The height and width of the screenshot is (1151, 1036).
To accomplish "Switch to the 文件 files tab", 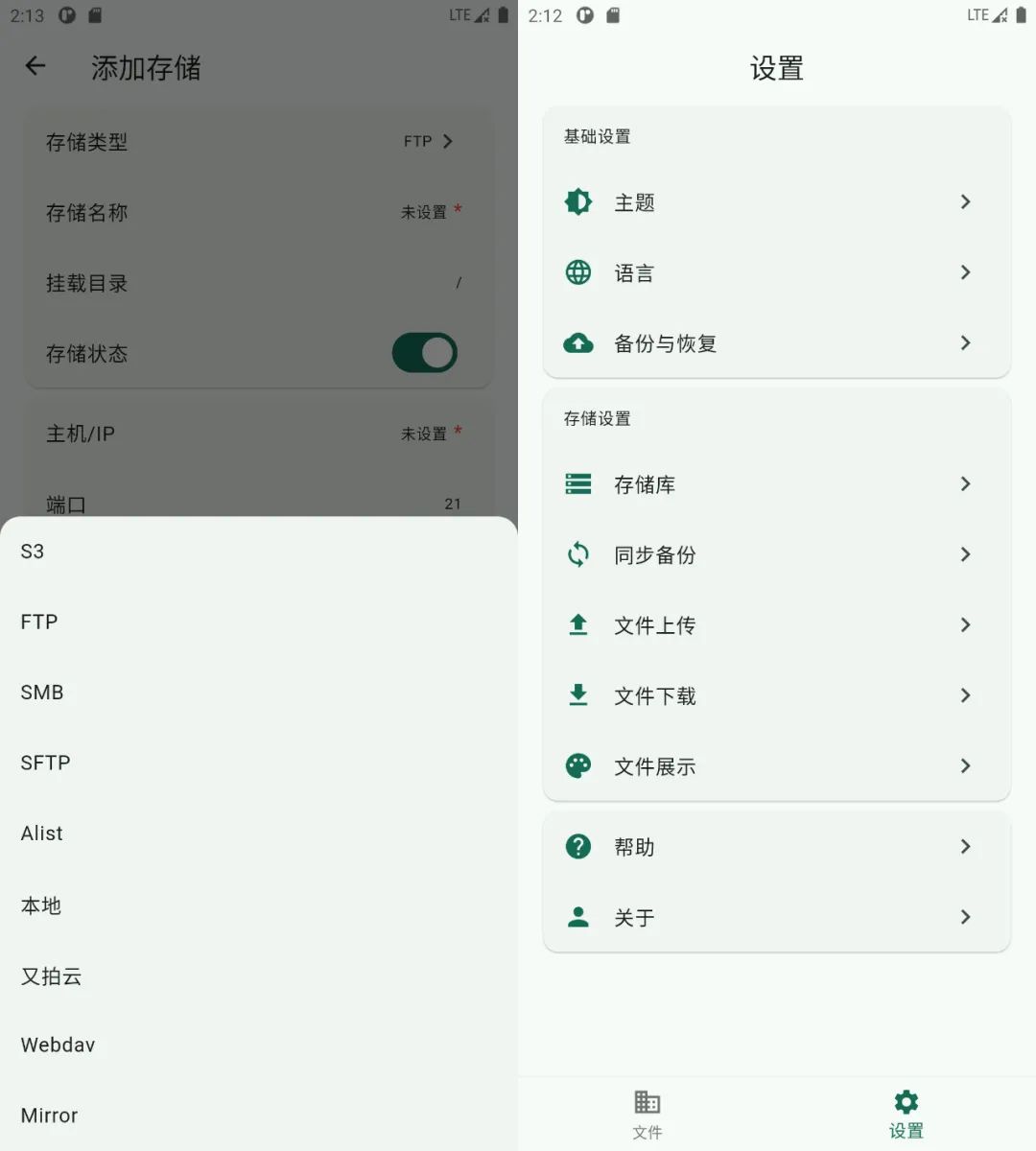I will click(x=647, y=1115).
